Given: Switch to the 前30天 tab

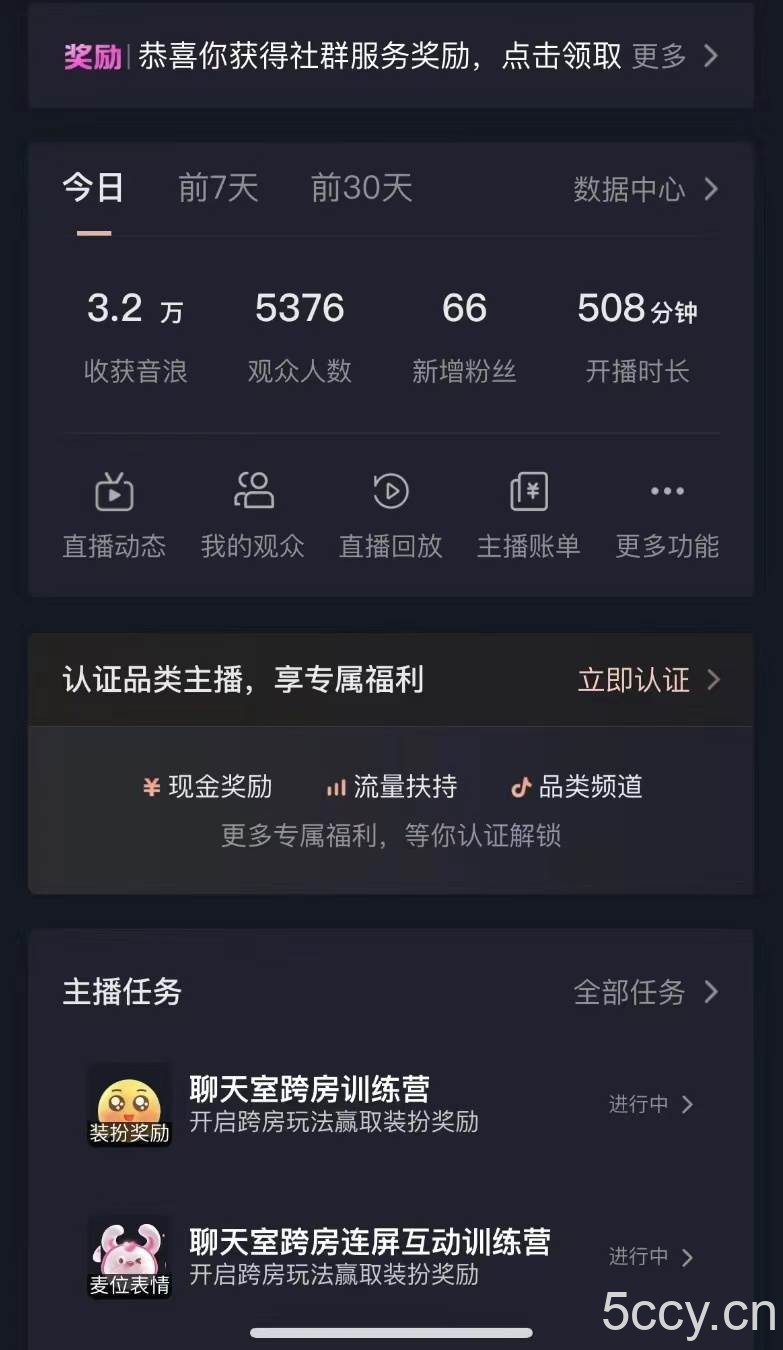Looking at the screenshot, I should tap(362, 190).
